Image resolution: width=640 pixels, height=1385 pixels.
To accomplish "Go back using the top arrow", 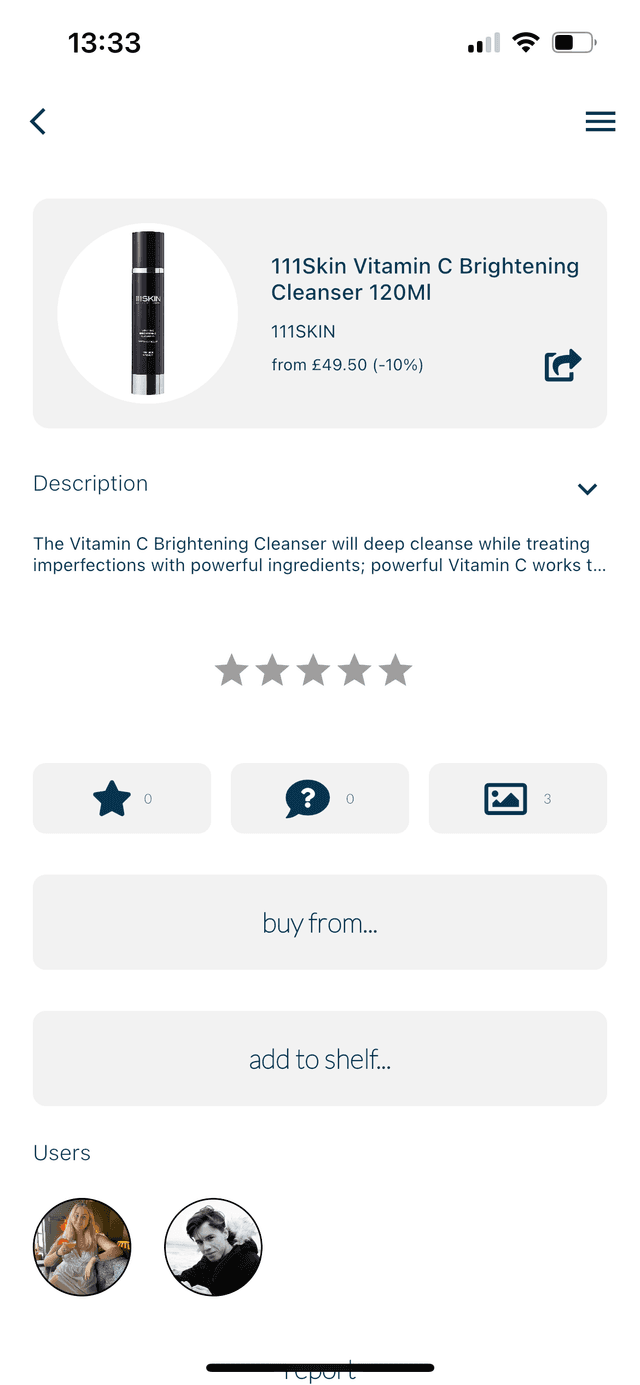I will click(38, 122).
